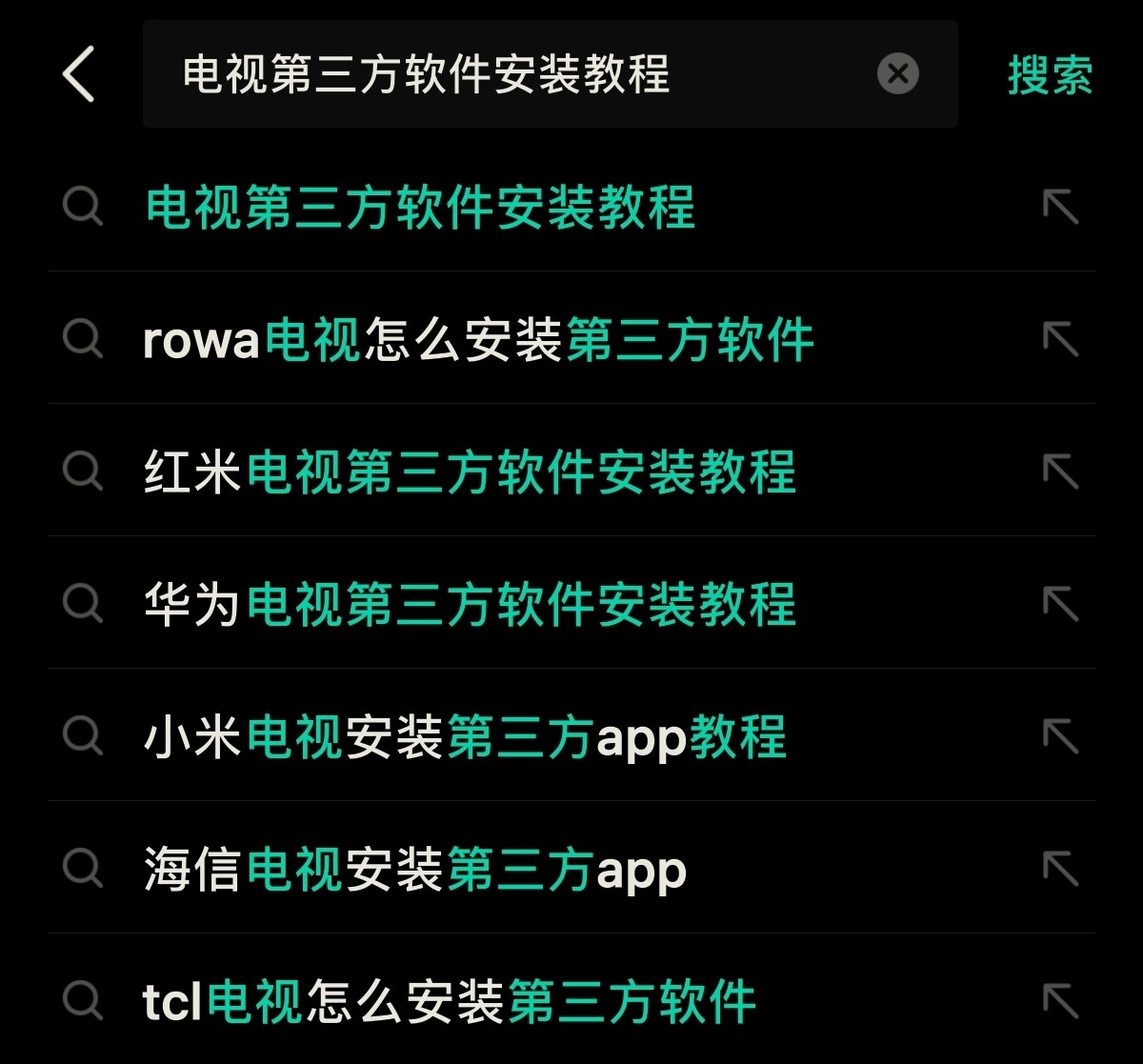The height and width of the screenshot is (1064, 1143).
Task: Tap the 搜索 button
Action: click(x=1050, y=74)
